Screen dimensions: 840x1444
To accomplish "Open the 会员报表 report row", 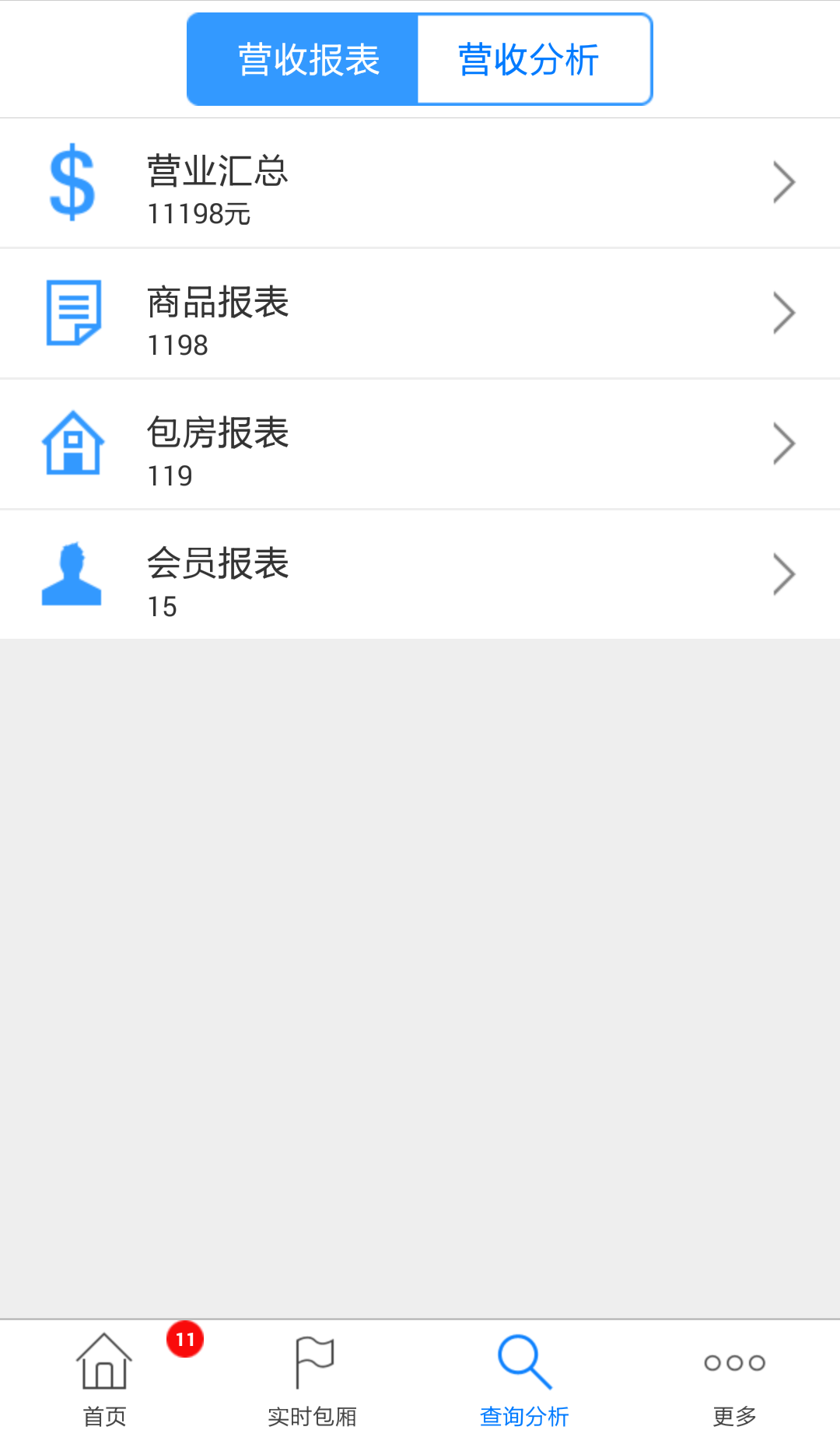I will click(420, 574).
